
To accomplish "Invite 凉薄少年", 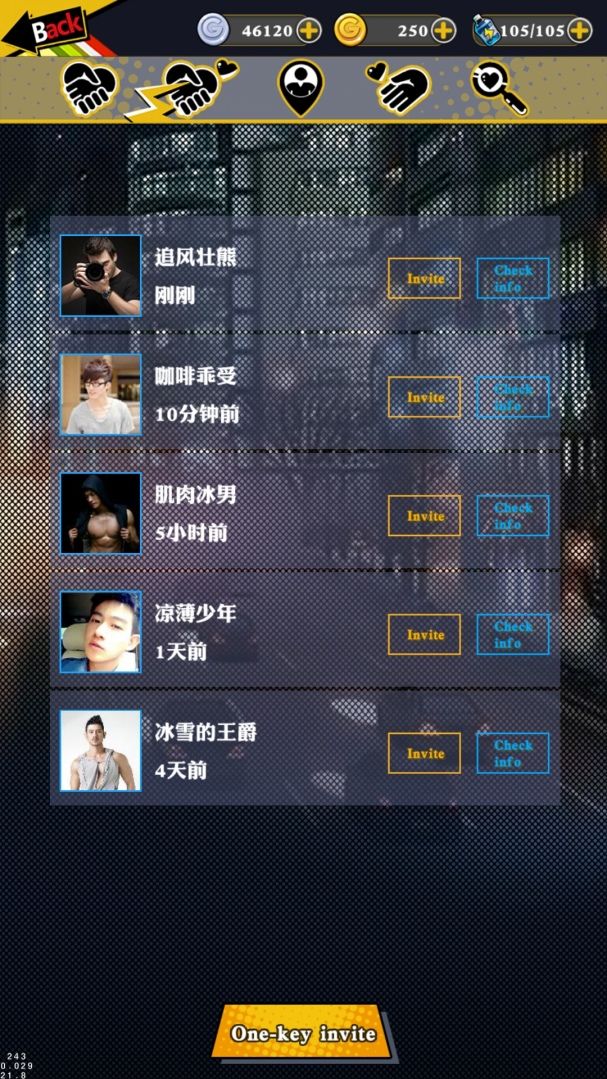I will tap(424, 635).
